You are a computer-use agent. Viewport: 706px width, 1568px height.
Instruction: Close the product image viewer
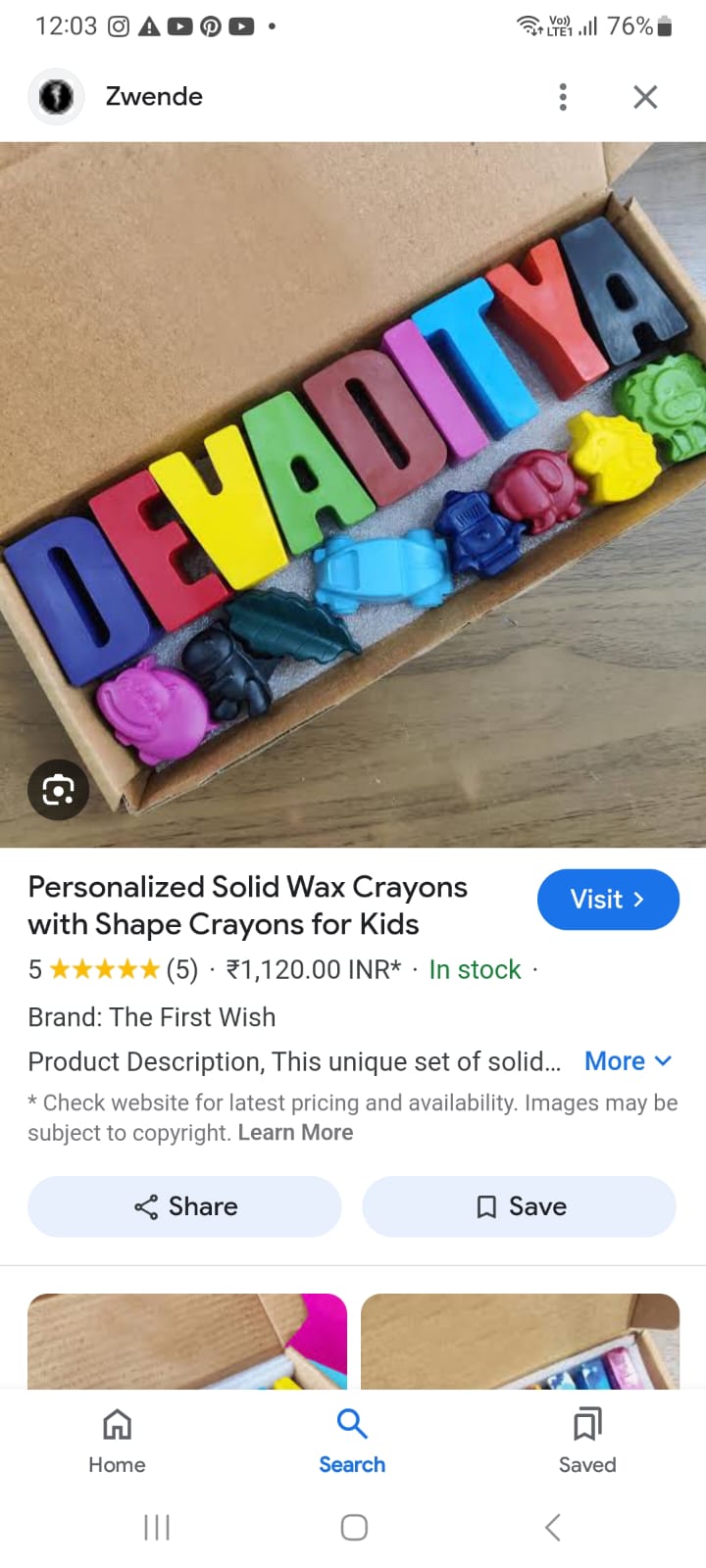click(645, 97)
